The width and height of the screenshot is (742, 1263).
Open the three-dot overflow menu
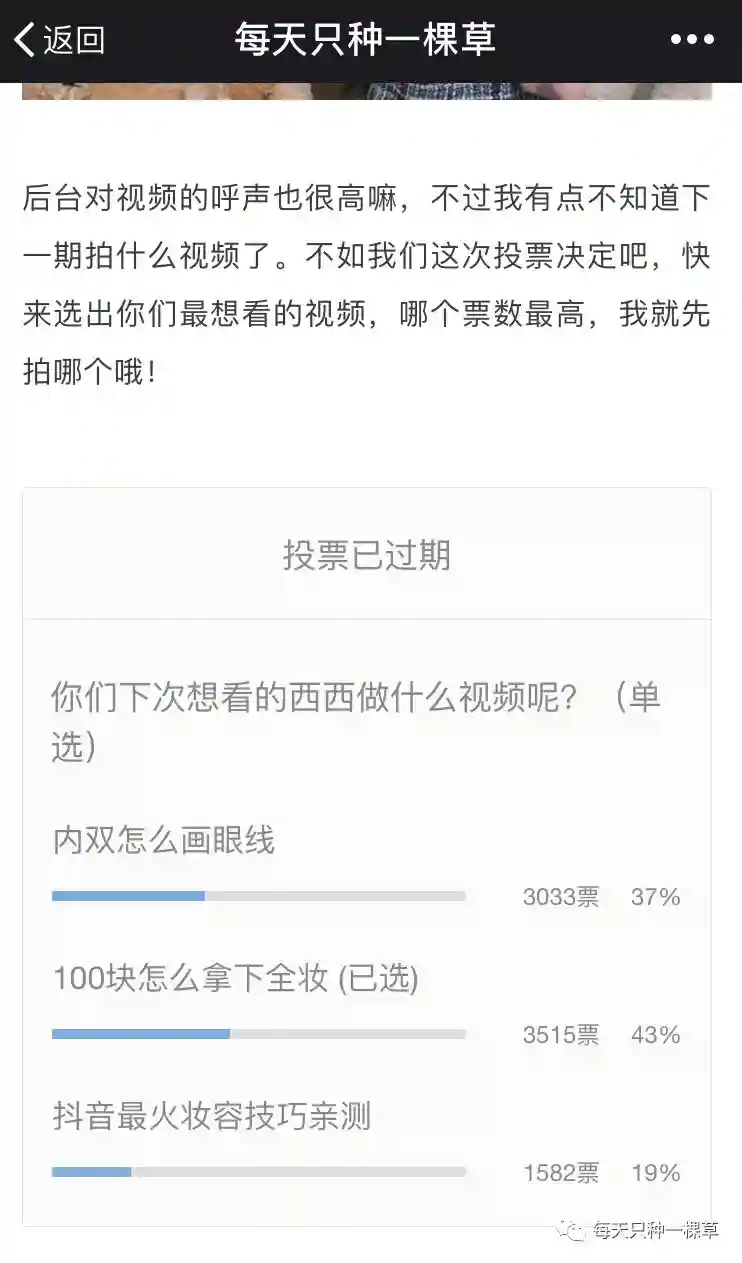[x=692, y=40]
